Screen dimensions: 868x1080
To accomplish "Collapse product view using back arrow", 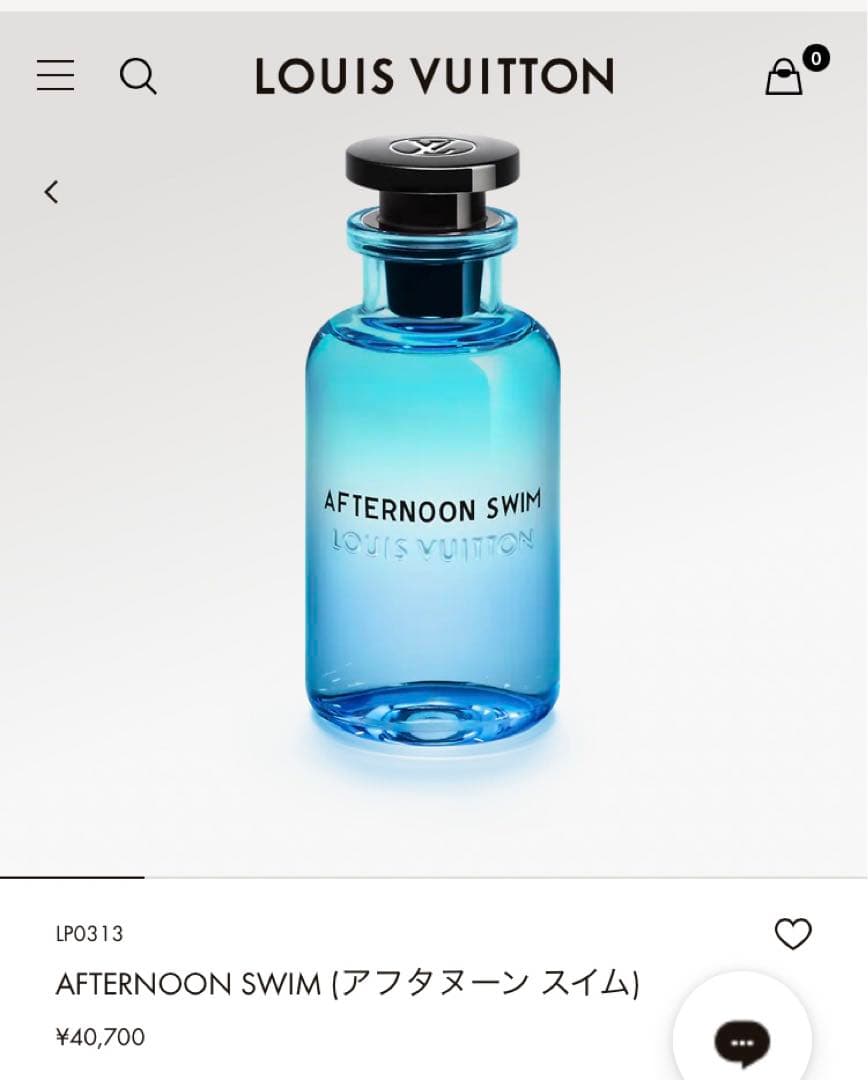I will 52,192.
